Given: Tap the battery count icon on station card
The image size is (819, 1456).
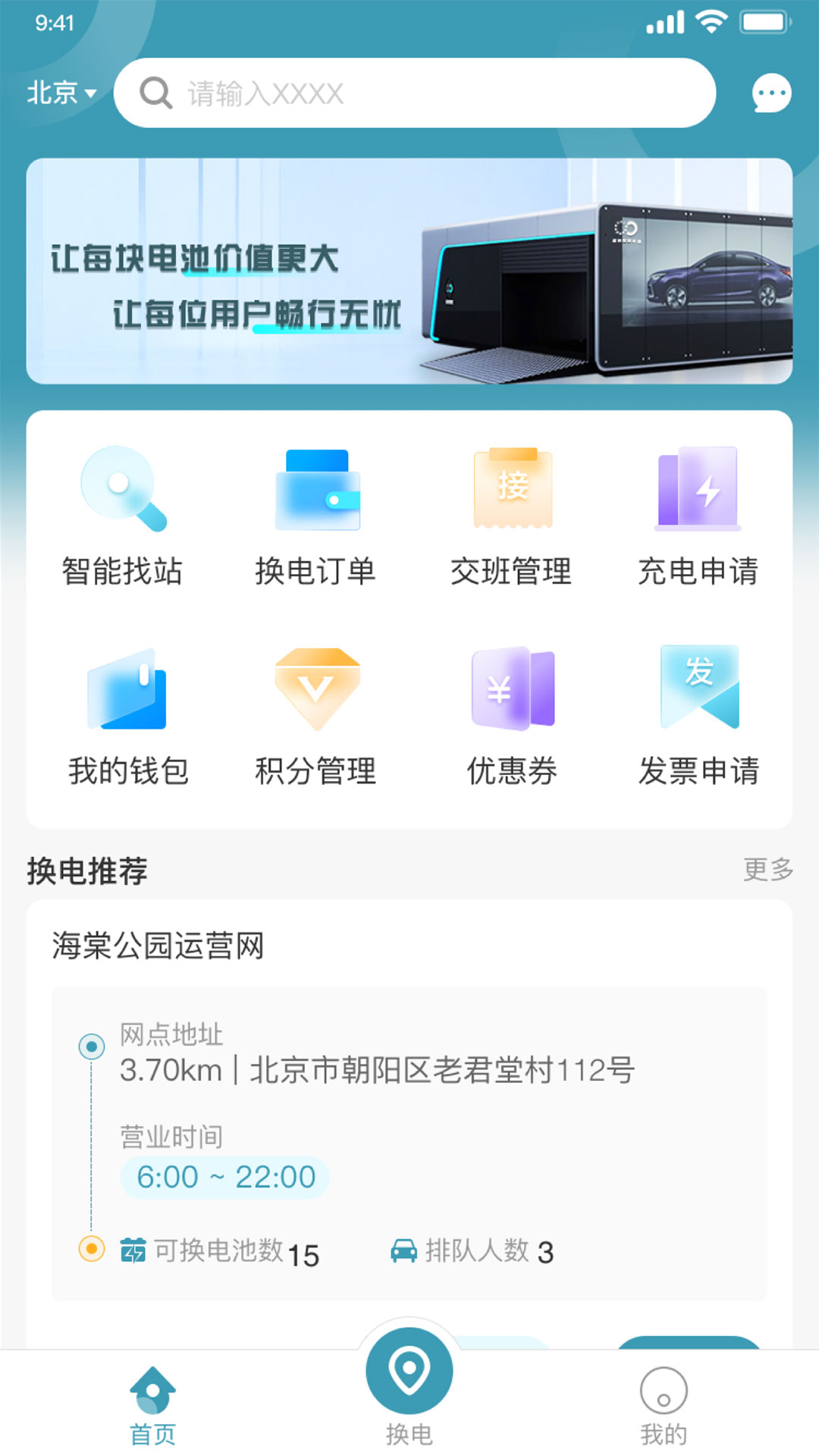Looking at the screenshot, I should (x=132, y=1246).
